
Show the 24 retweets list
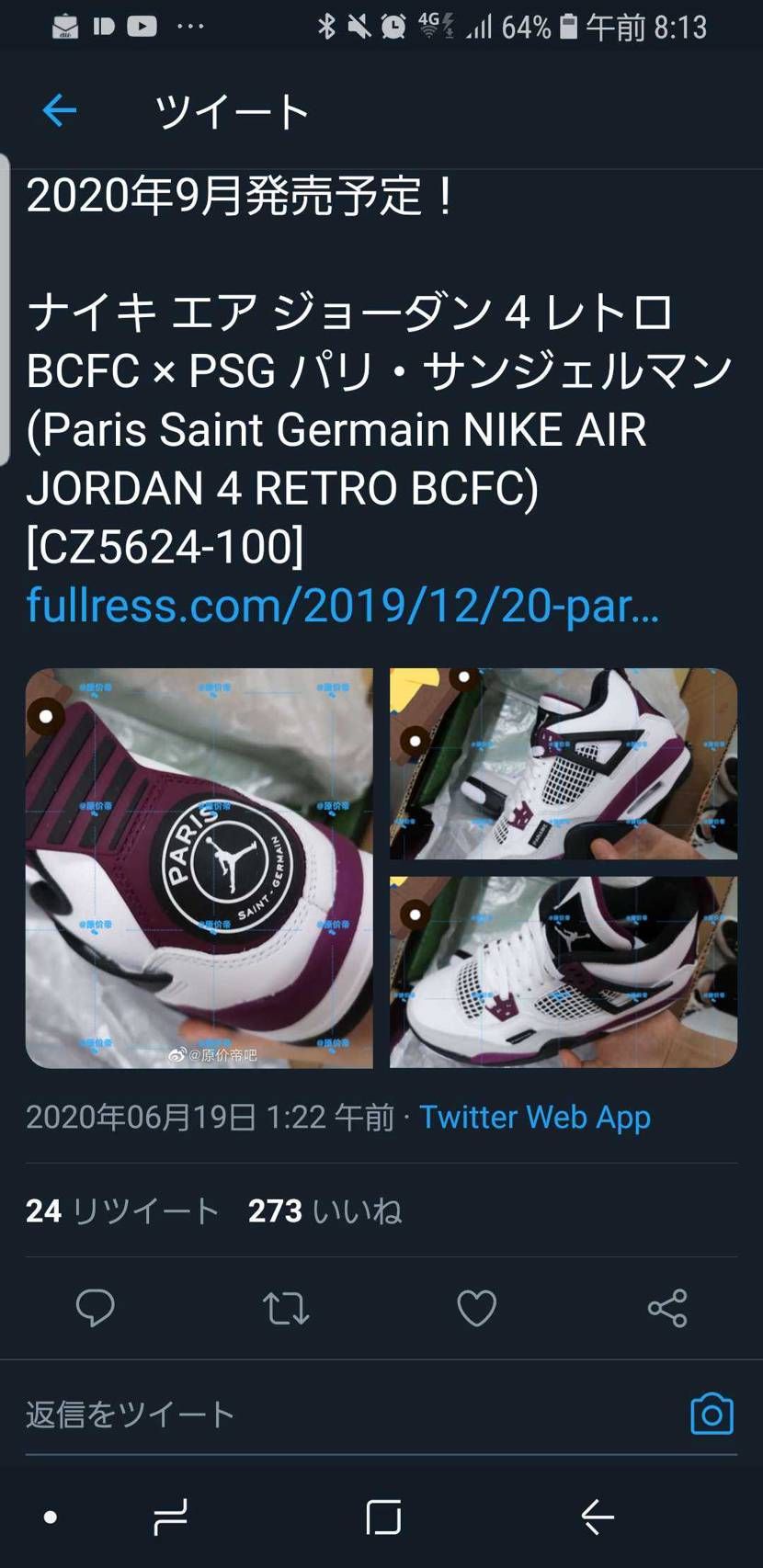pyautogui.click(x=122, y=1210)
